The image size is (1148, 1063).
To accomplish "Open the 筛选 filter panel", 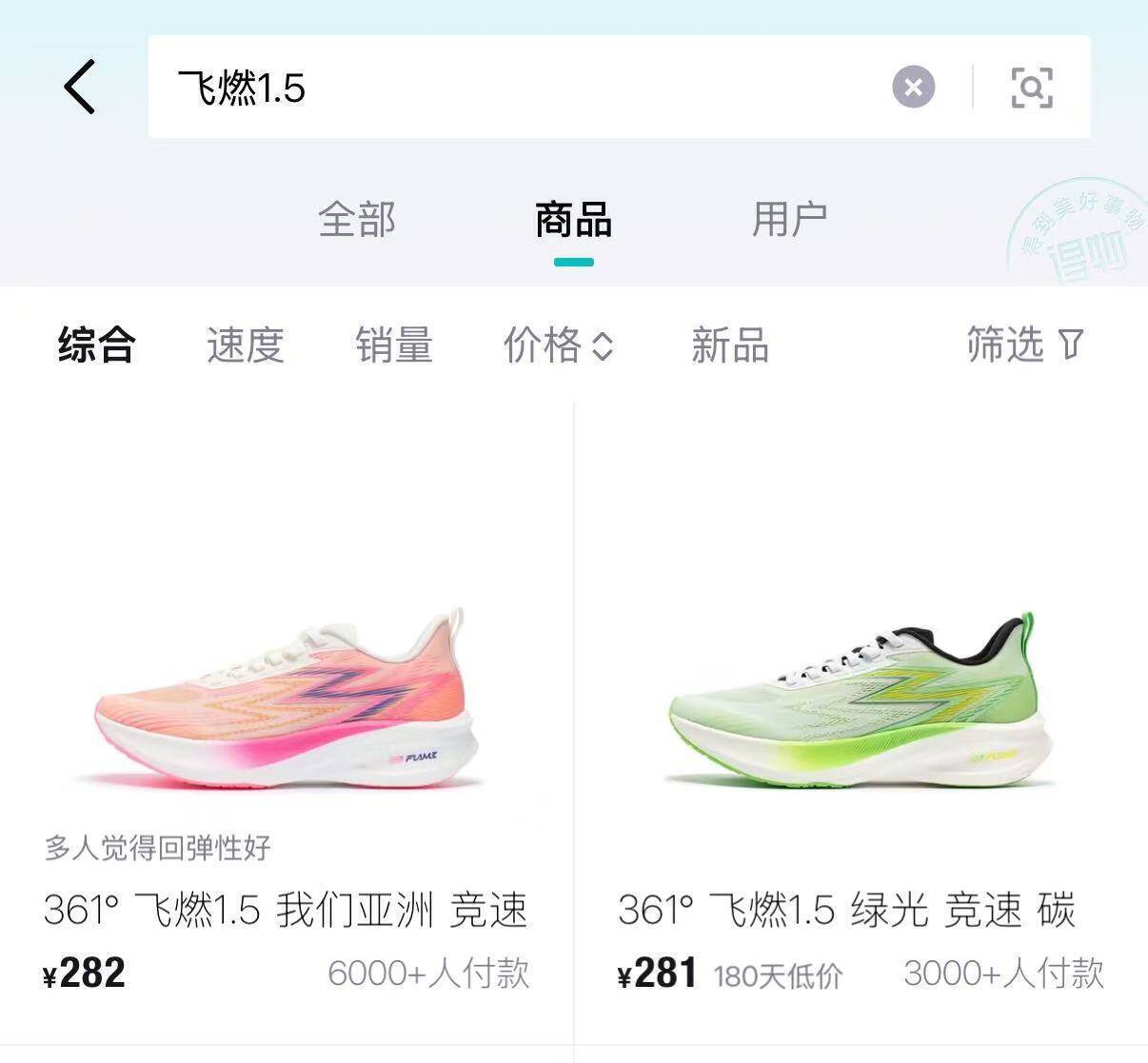I will (x=1024, y=344).
